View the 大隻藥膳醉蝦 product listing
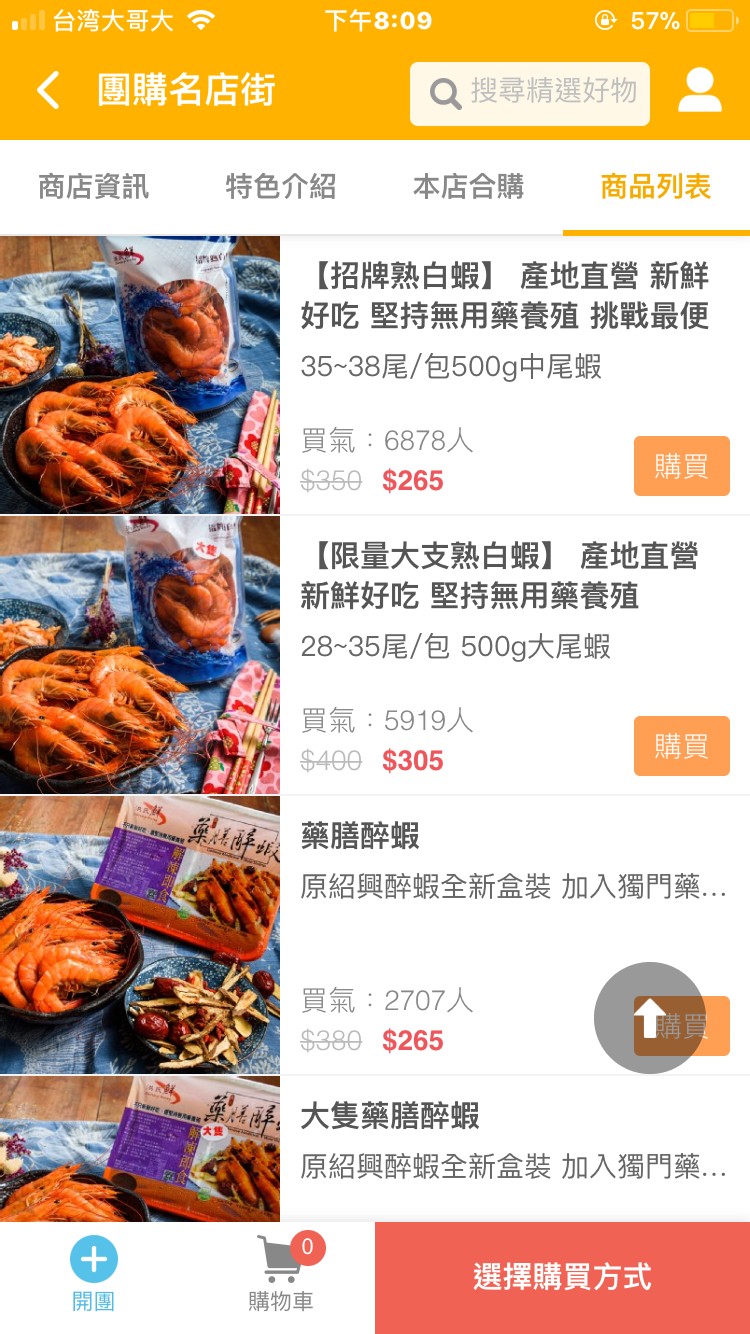Image resolution: width=750 pixels, height=1334 pixels. (x=390, y=1116)
